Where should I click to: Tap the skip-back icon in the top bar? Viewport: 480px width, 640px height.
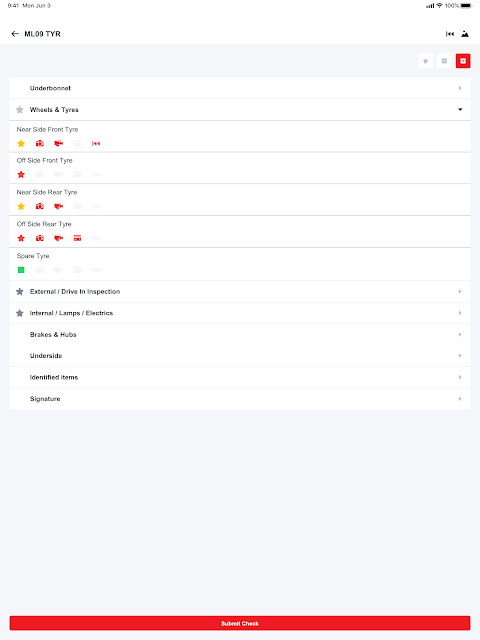pyautogui.click(x=450, y=34)
